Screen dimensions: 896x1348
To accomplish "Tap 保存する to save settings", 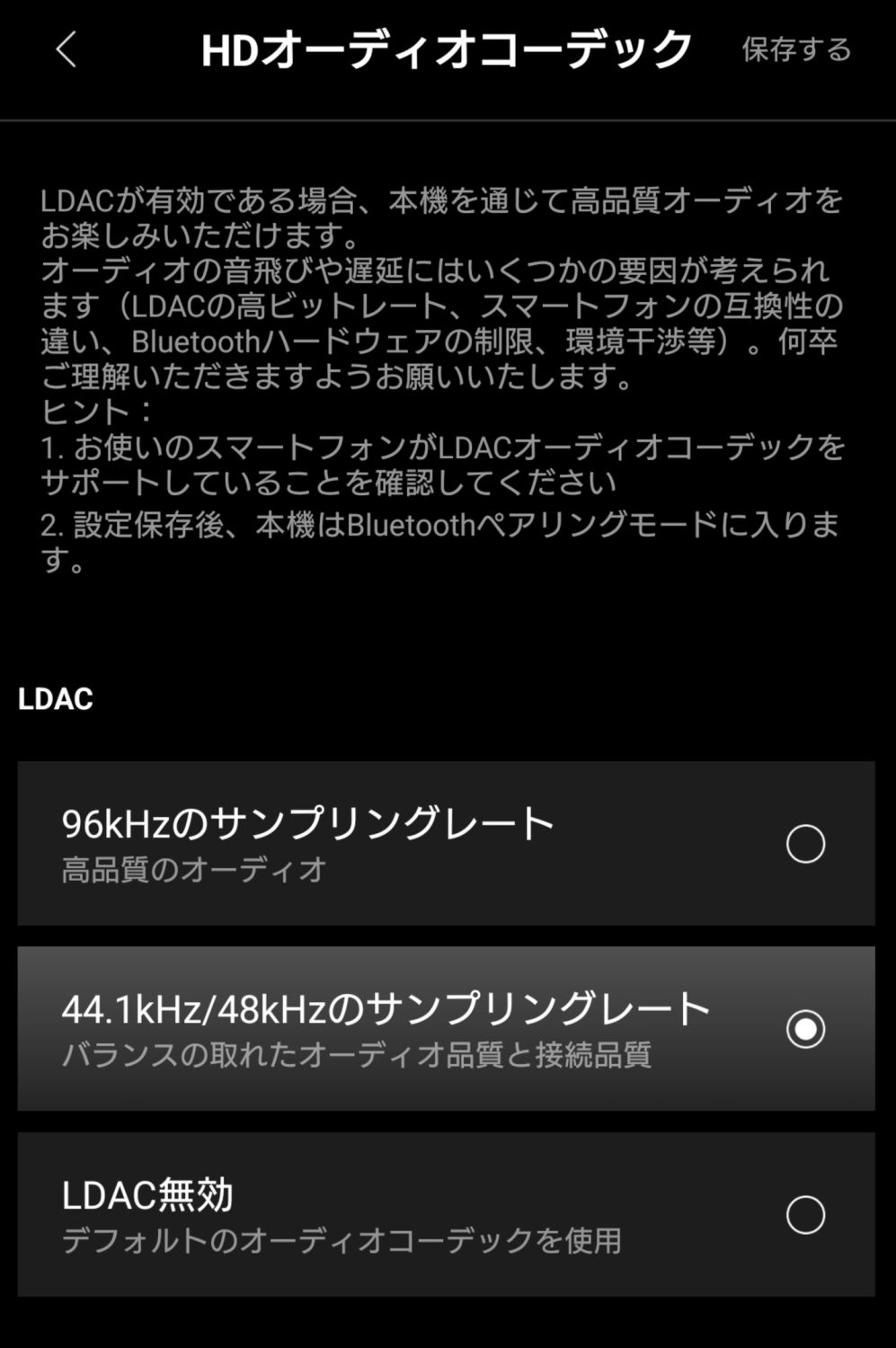I will point(796,49).
